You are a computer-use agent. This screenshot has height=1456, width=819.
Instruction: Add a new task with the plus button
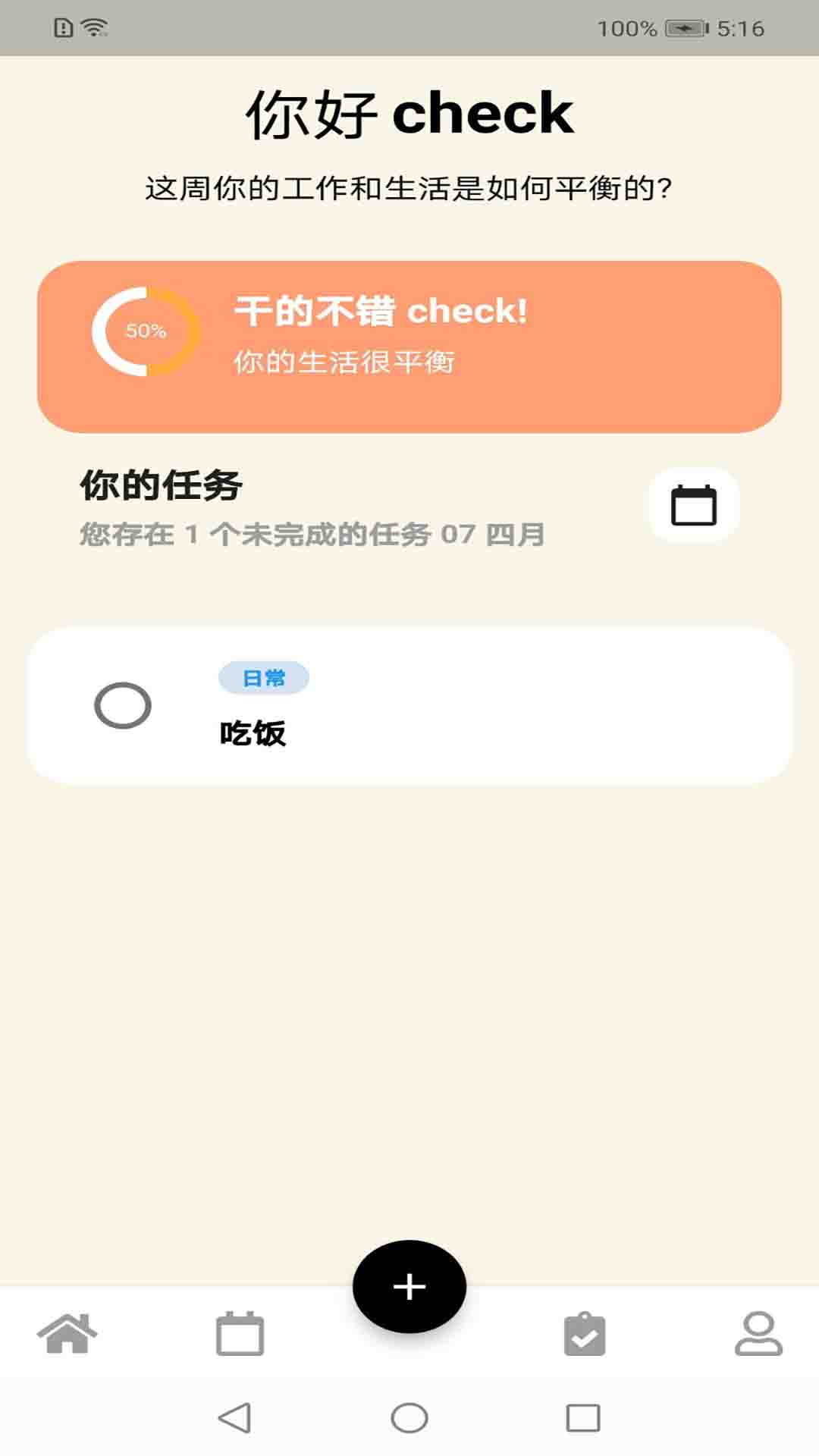tap(409, 1287)
